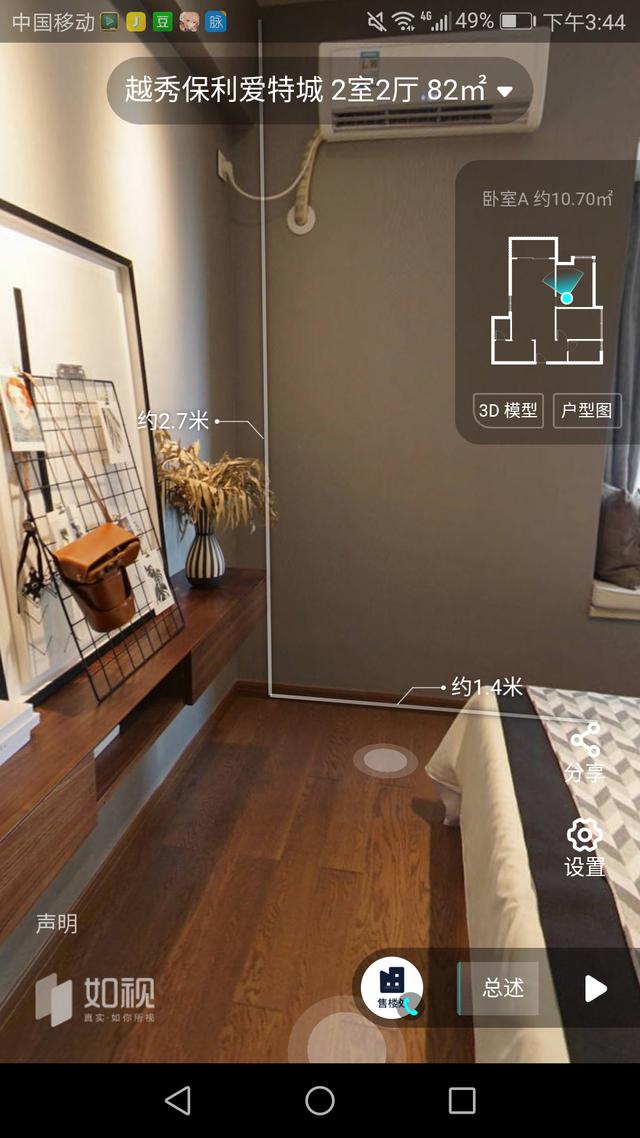Expand the 越秀保利爱特城 house type dropdown
The image size is (640, 1138).
(319, 91)
